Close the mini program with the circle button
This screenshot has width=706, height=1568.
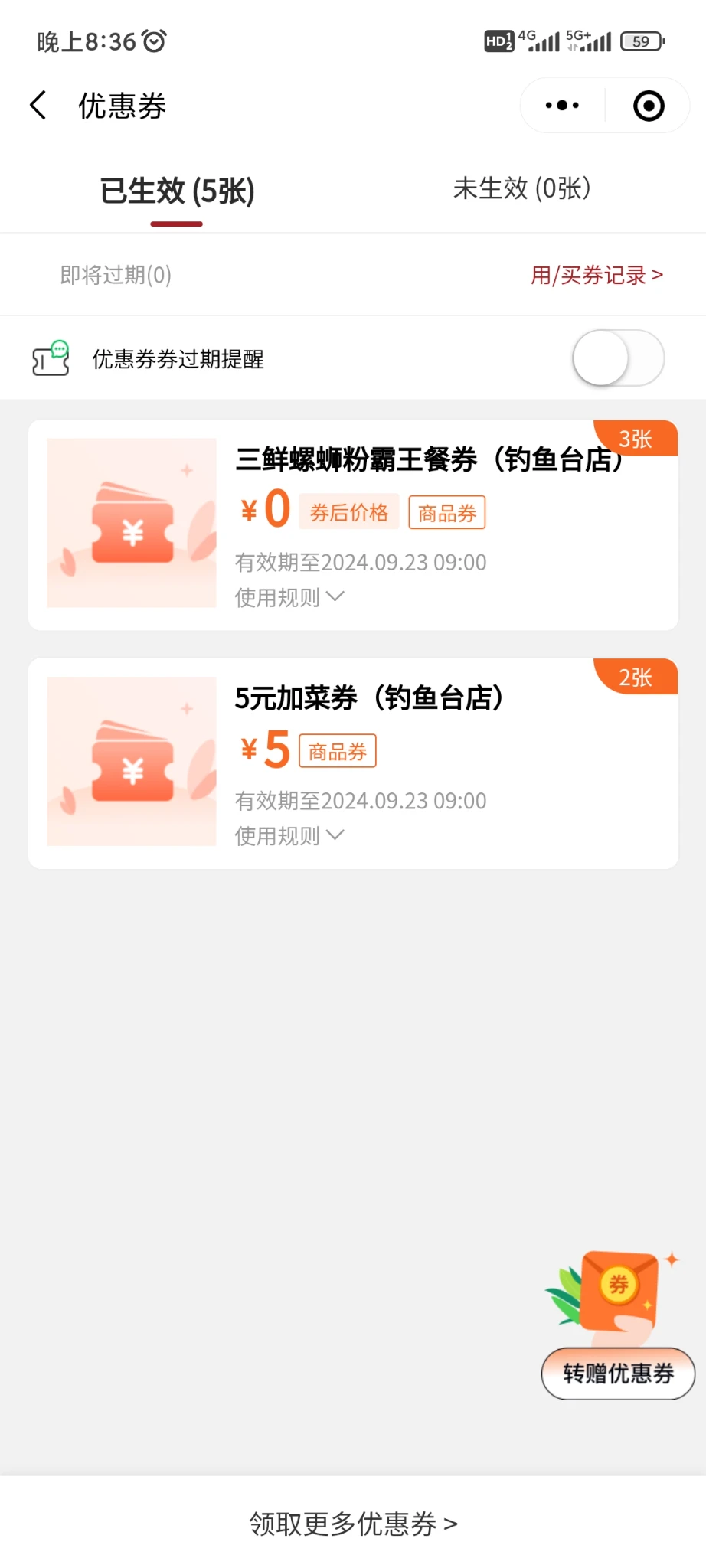(x=649, y=106)
